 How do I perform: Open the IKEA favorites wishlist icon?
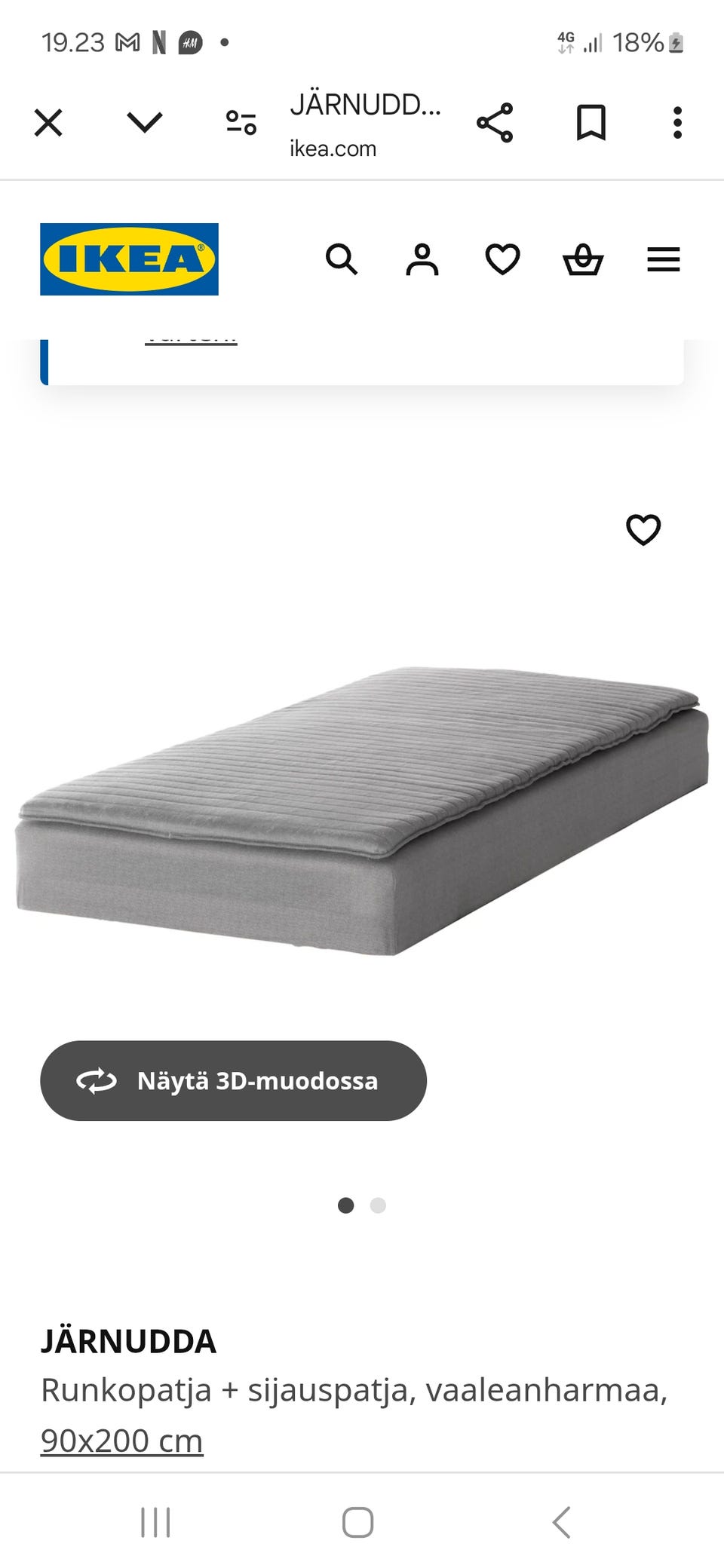pos(502,259)
